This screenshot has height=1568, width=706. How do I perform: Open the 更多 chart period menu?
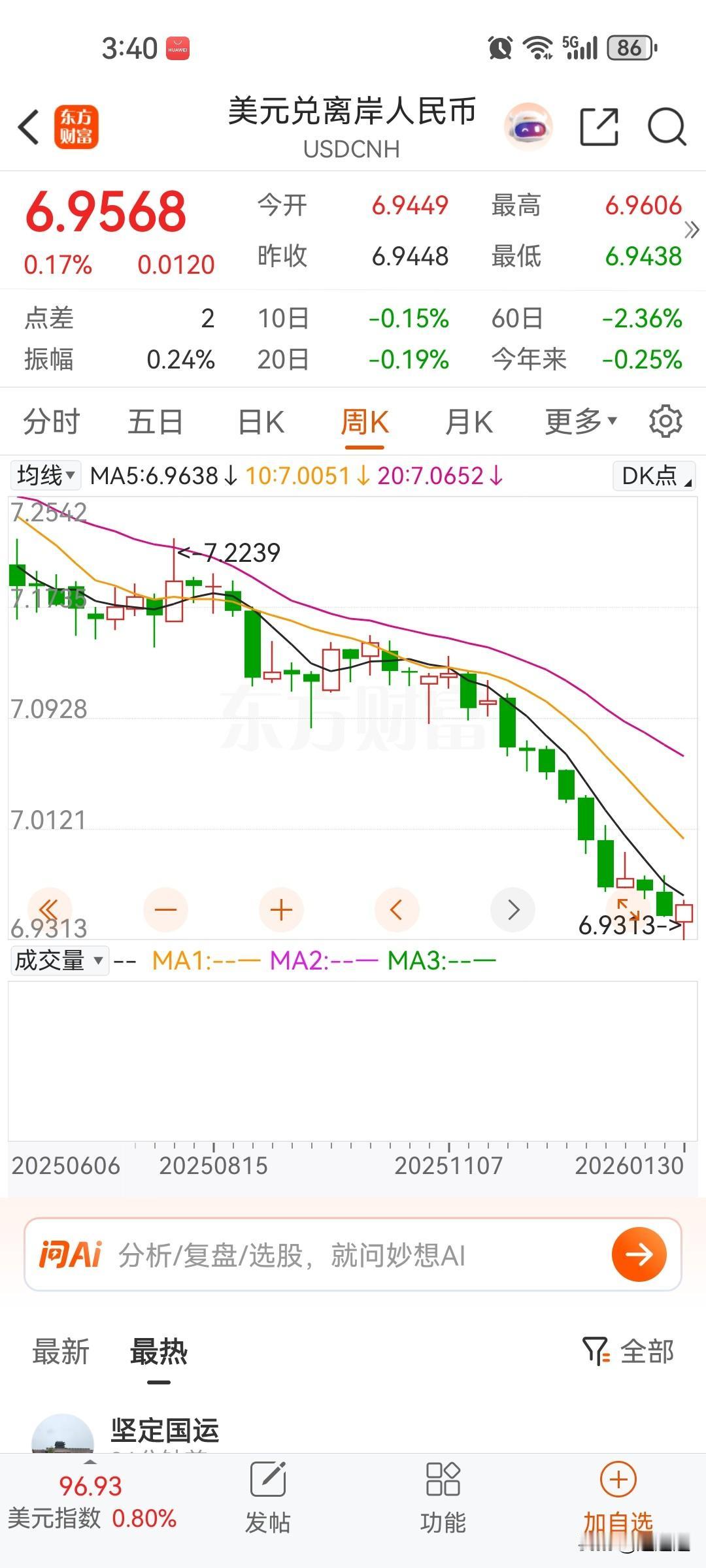pyautogui.click(x=578, y=421)
